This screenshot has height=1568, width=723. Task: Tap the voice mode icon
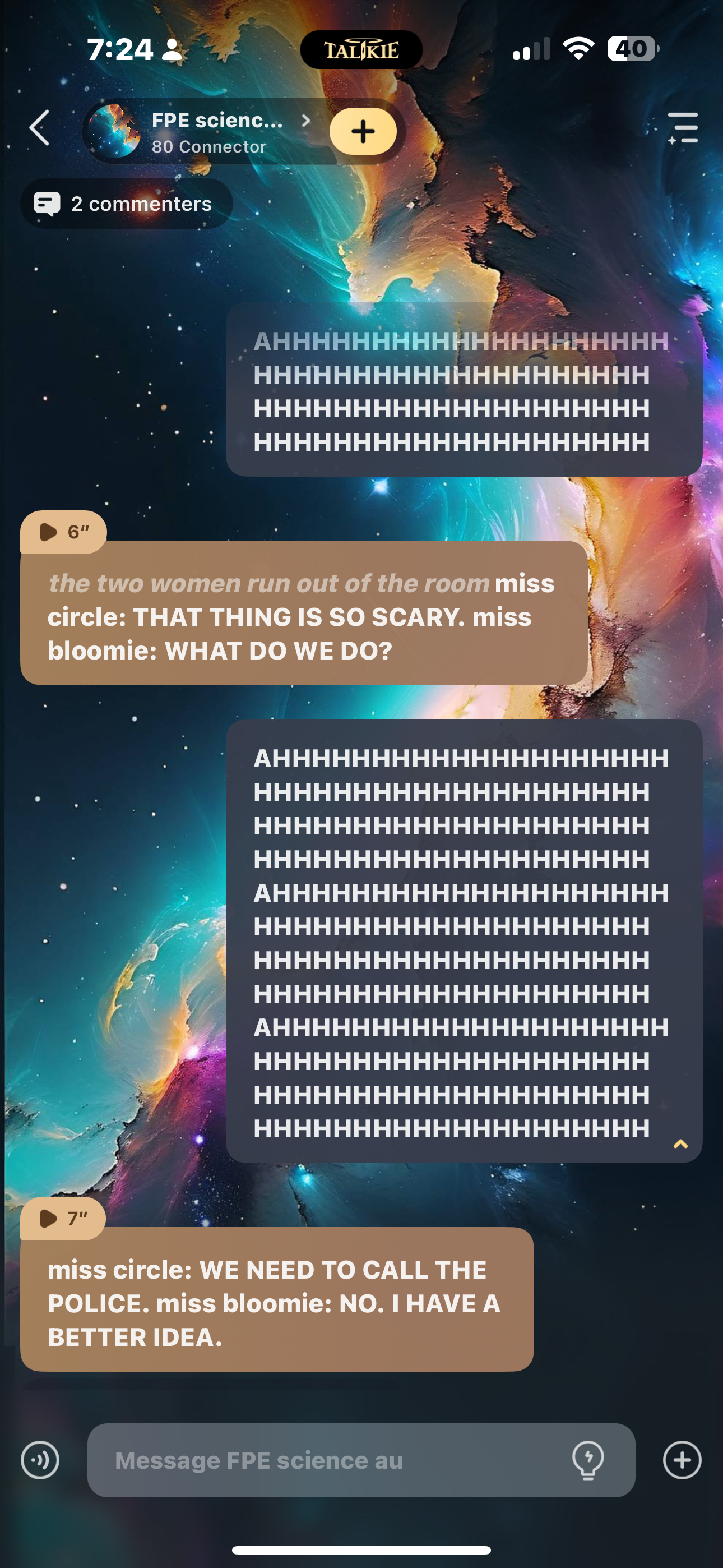tap(40, 1460)
